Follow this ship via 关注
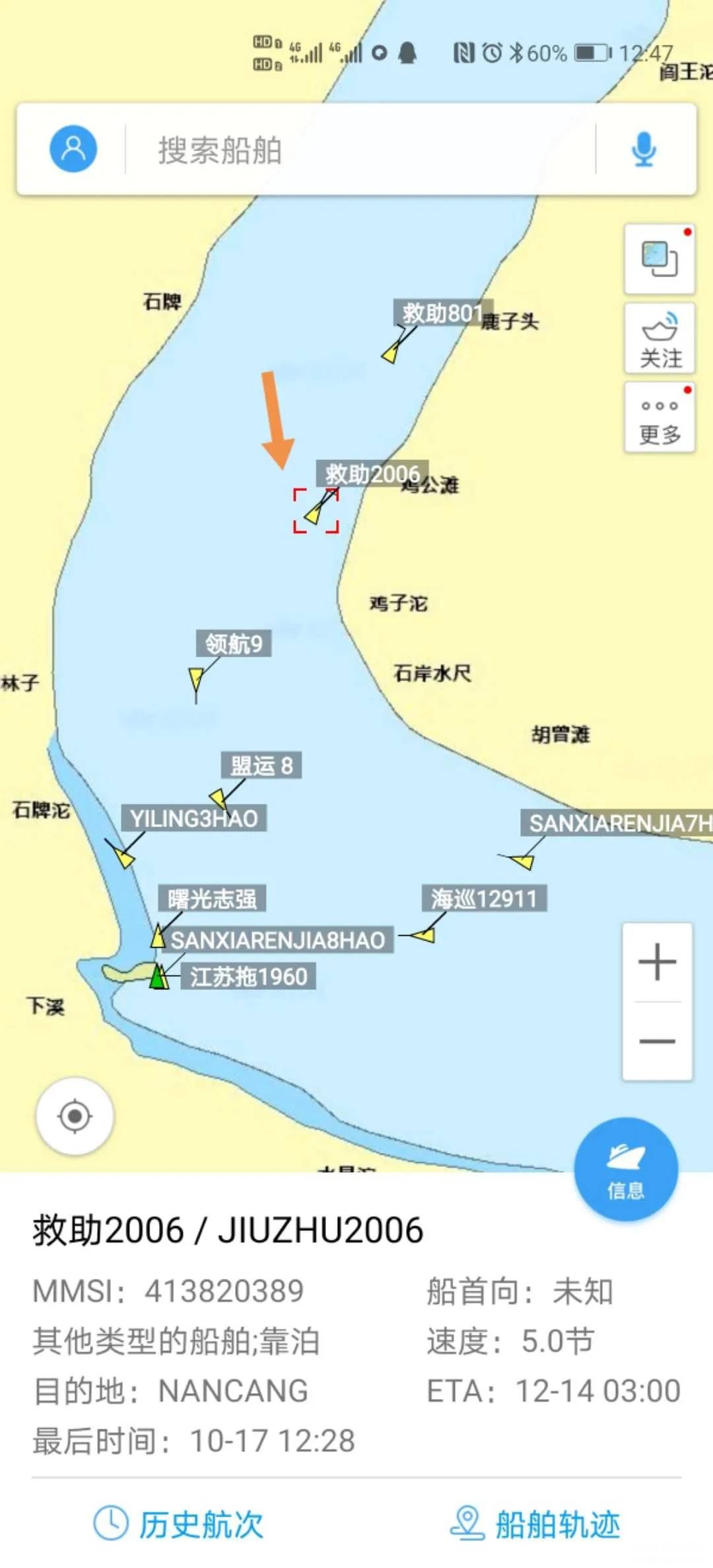The height and width of the screenshot is (1568, 713). (x=660, y=339)
